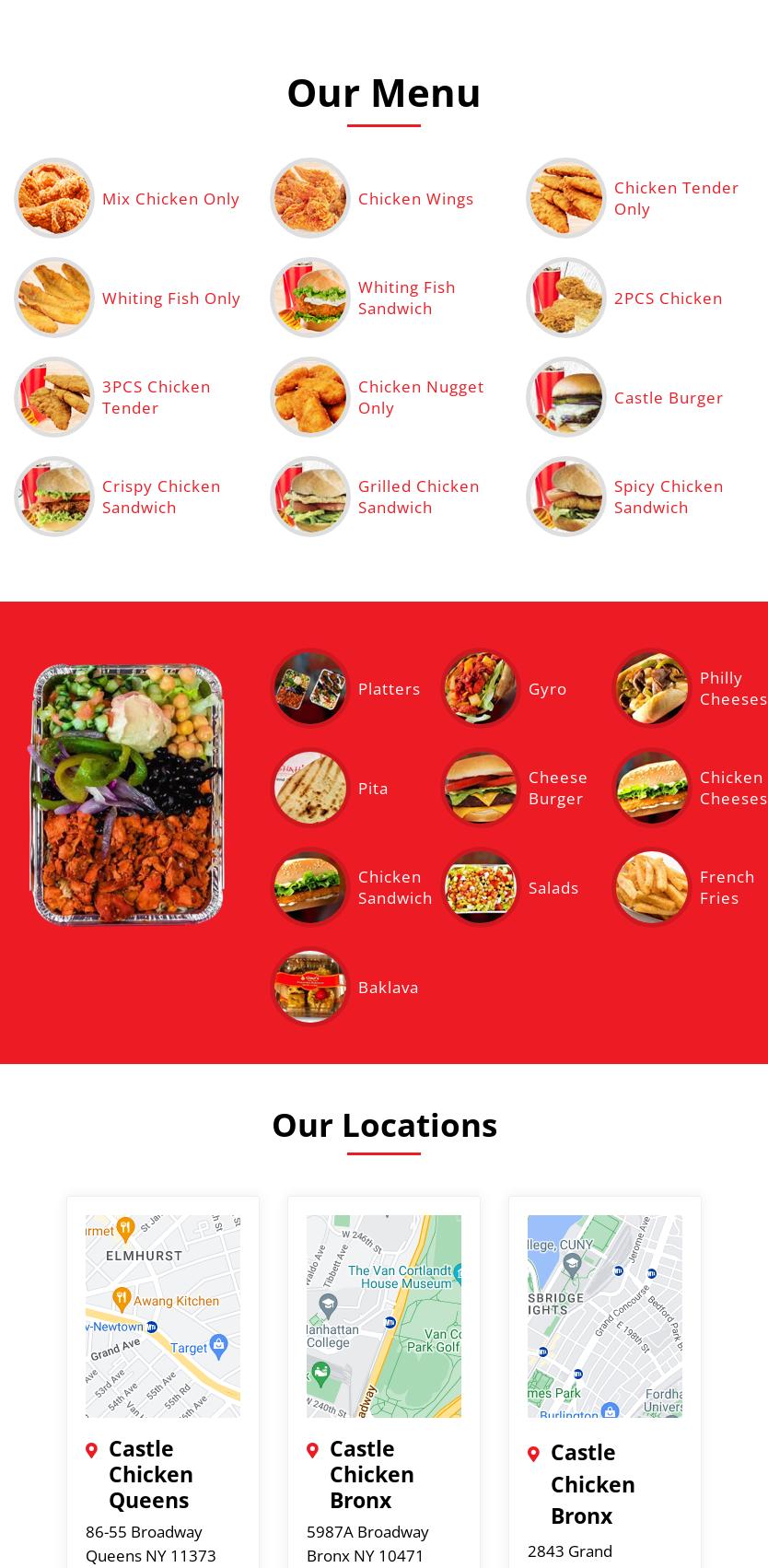Screen dimensions: 768x1568
Task: Select the 2PCS Chicken item
Action: 668,298
